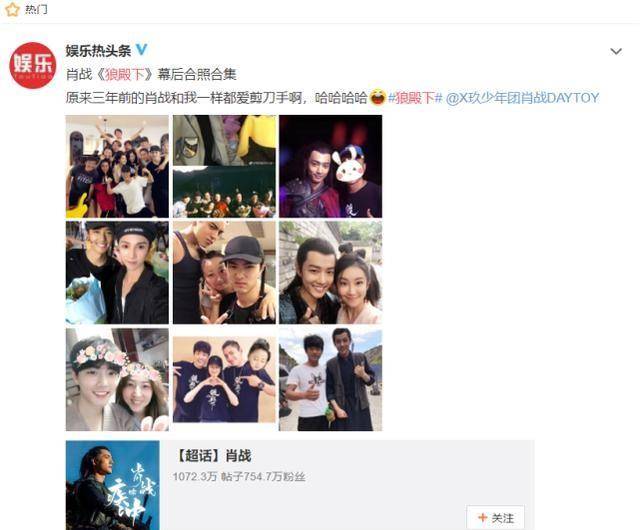The height and width of the screenshot is (530, 640).
Task: View the center photo with the black cap
Action: click(223, 272)
